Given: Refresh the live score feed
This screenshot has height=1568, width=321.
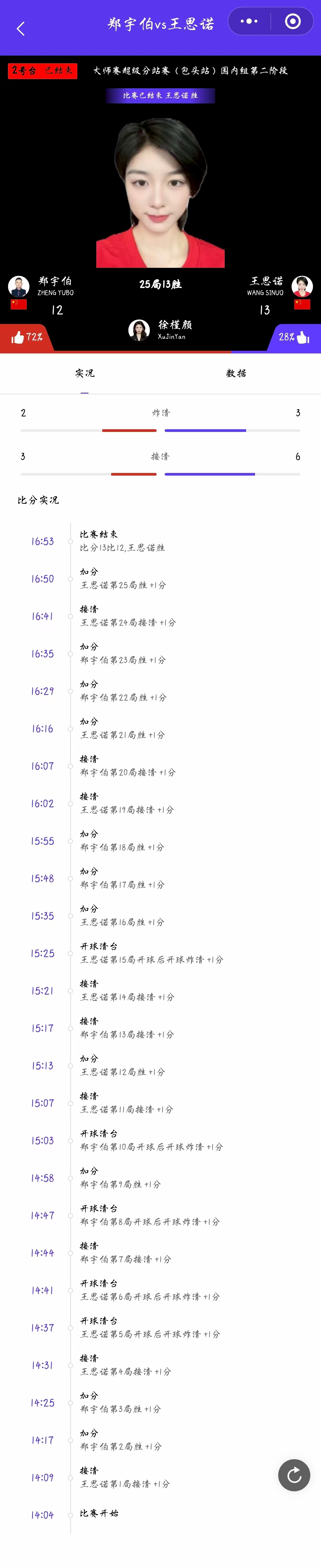Looking at the screenshot, I should (x=294, y=1475).
